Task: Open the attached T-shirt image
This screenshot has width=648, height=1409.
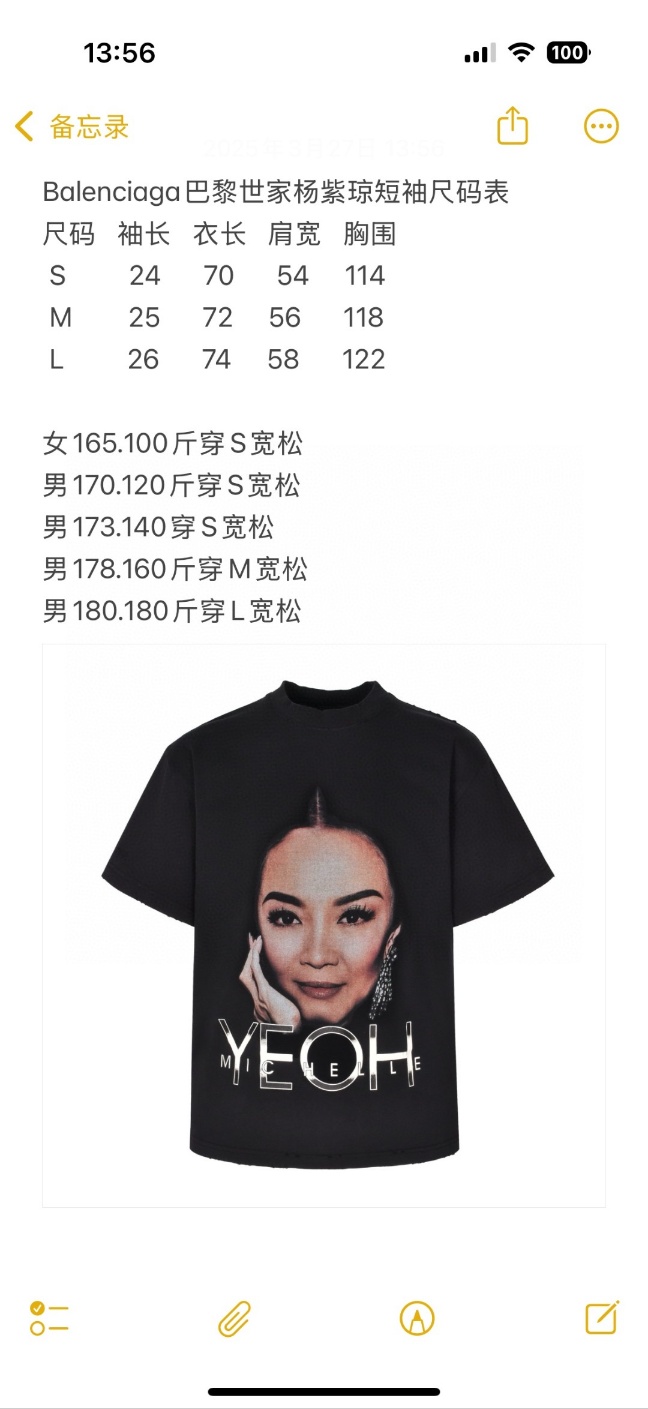Action: coord(324,925)
